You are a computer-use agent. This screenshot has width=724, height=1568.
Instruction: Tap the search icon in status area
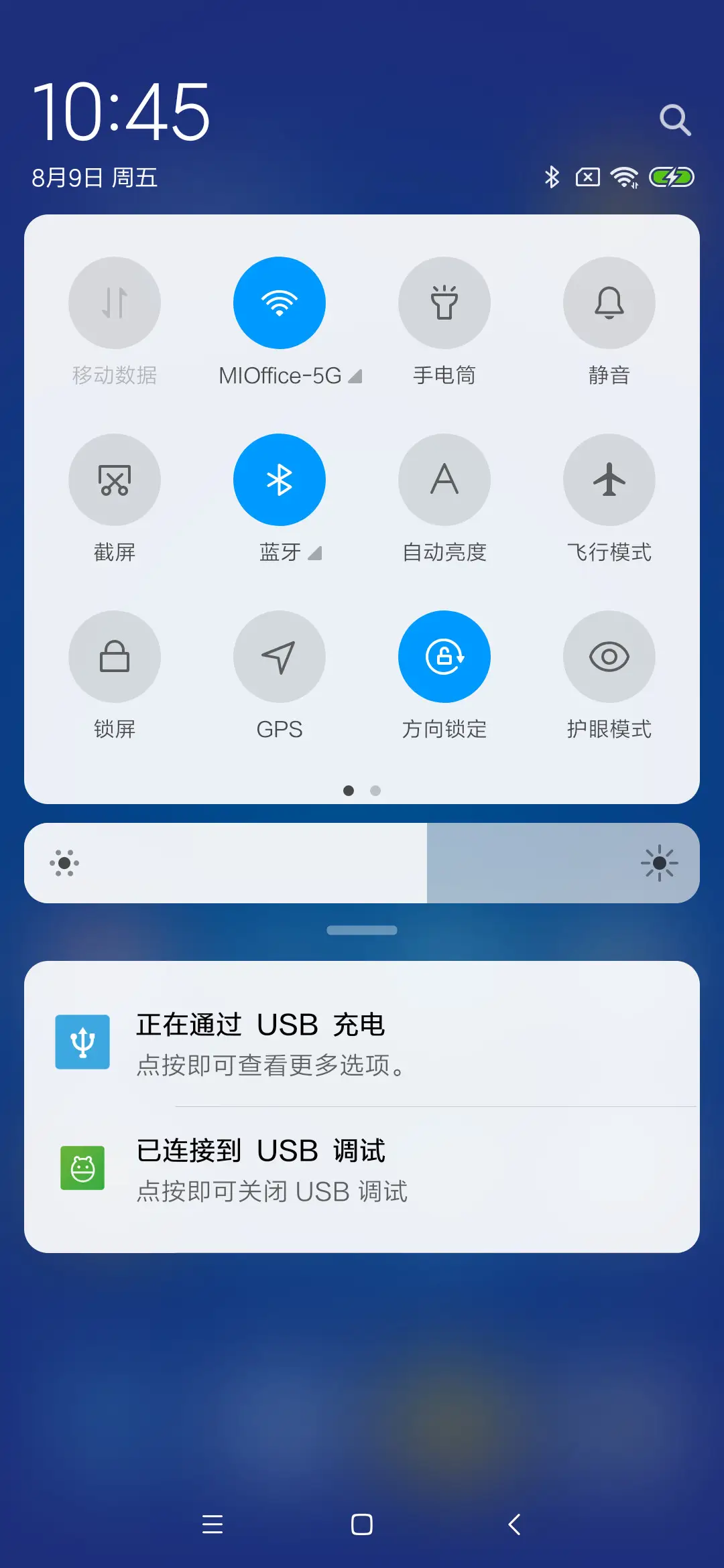coord(676,119)
